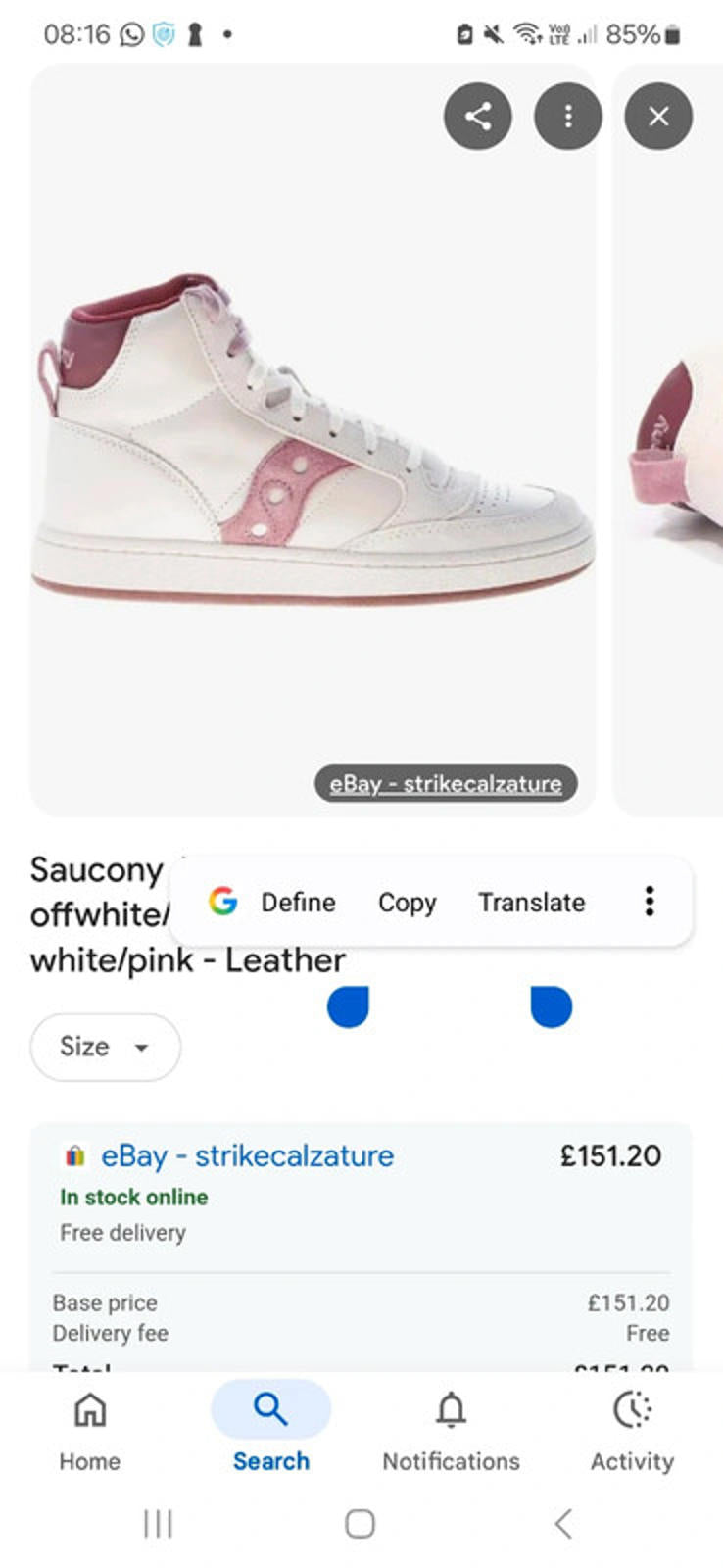The width and height of the screenshot is (723, 1568).
Task: Share this Saucony product
Action: point(477,117)
